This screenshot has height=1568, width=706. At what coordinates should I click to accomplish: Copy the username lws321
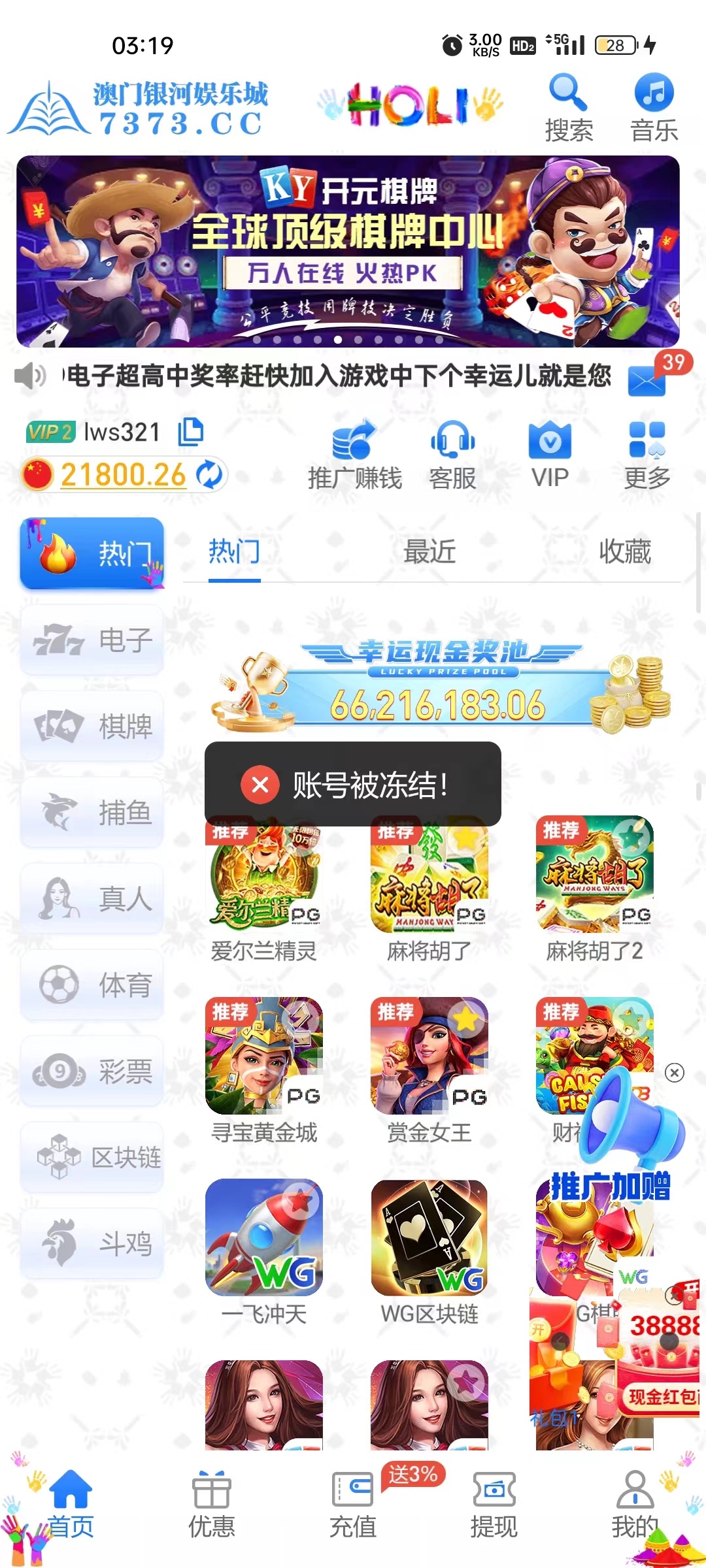(x=191, y=432)
